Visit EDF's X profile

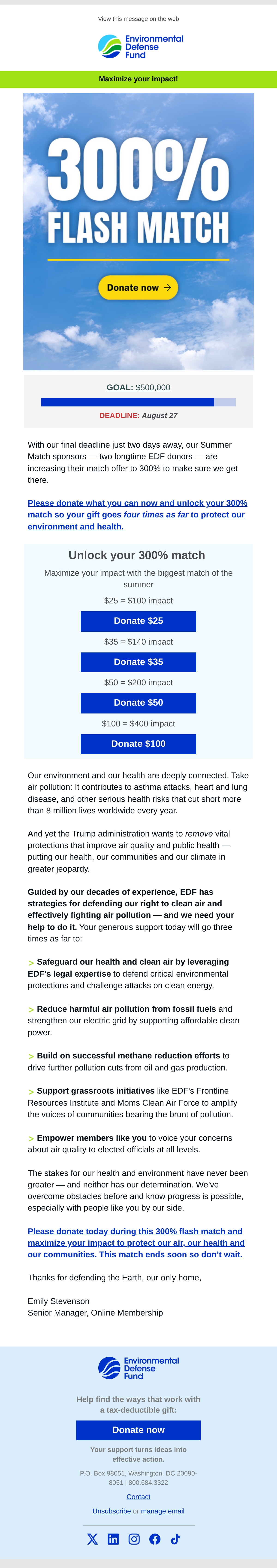pyautogui.click(x=92, y=1539)
